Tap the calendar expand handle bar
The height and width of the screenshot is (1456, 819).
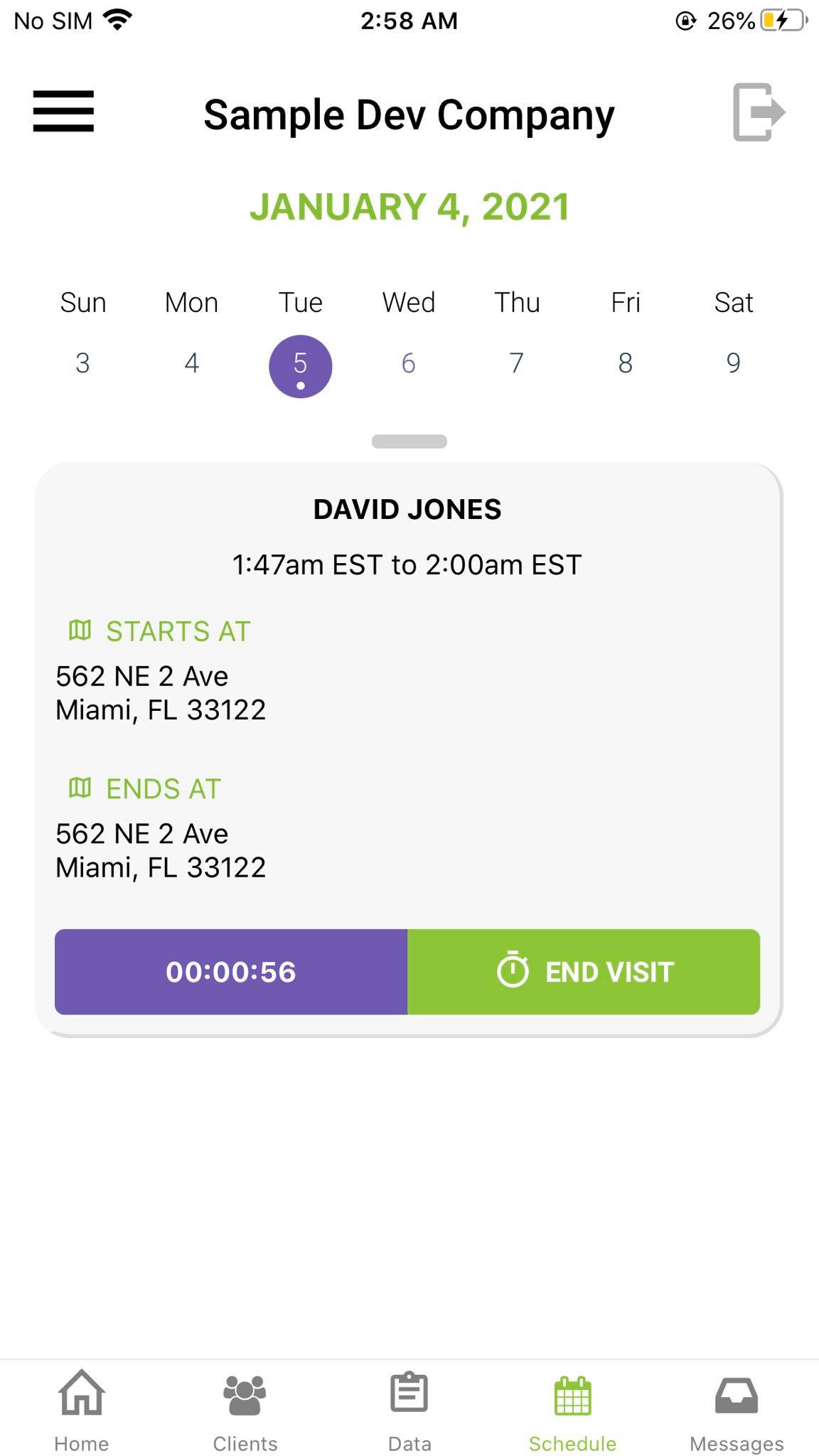tap(409, 441)
